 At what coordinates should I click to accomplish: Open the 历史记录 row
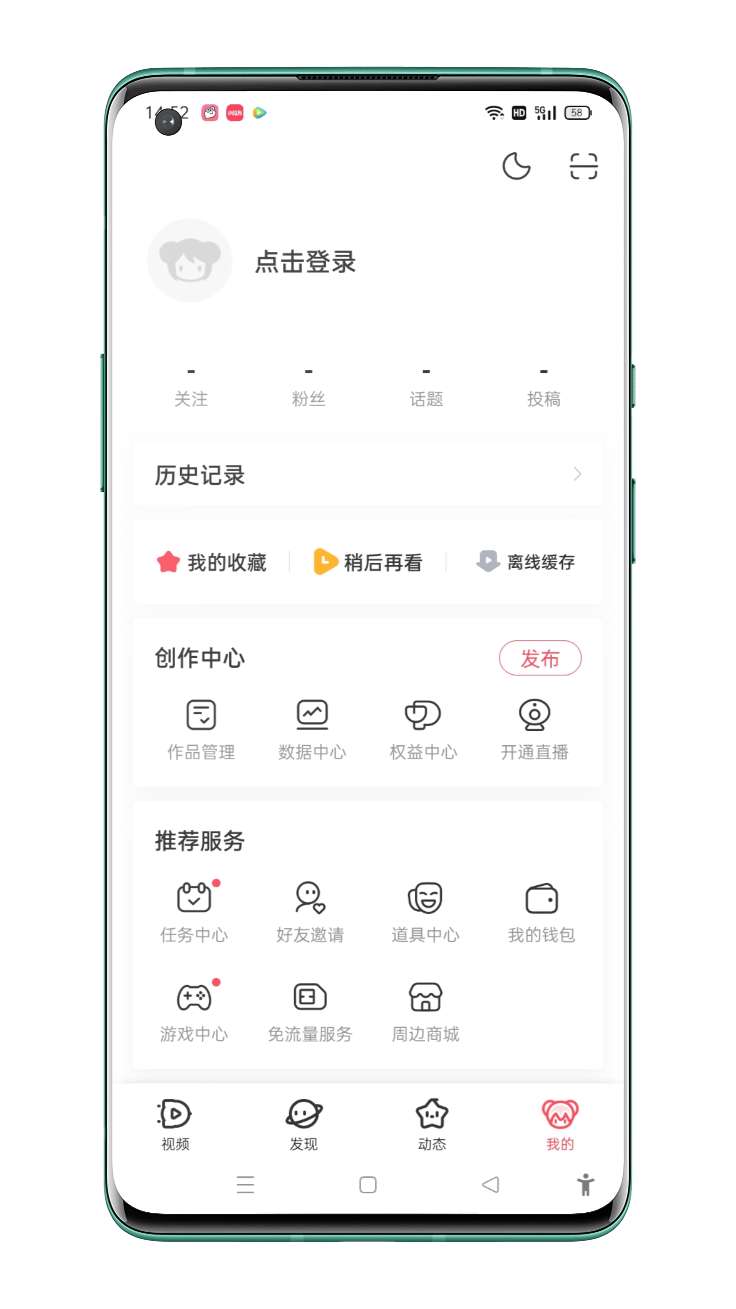tap(368, 475)
